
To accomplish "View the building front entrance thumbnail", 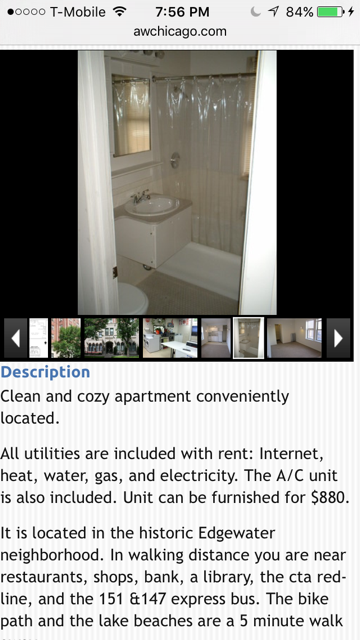I will pyautogui.click(x=111, y=338).
